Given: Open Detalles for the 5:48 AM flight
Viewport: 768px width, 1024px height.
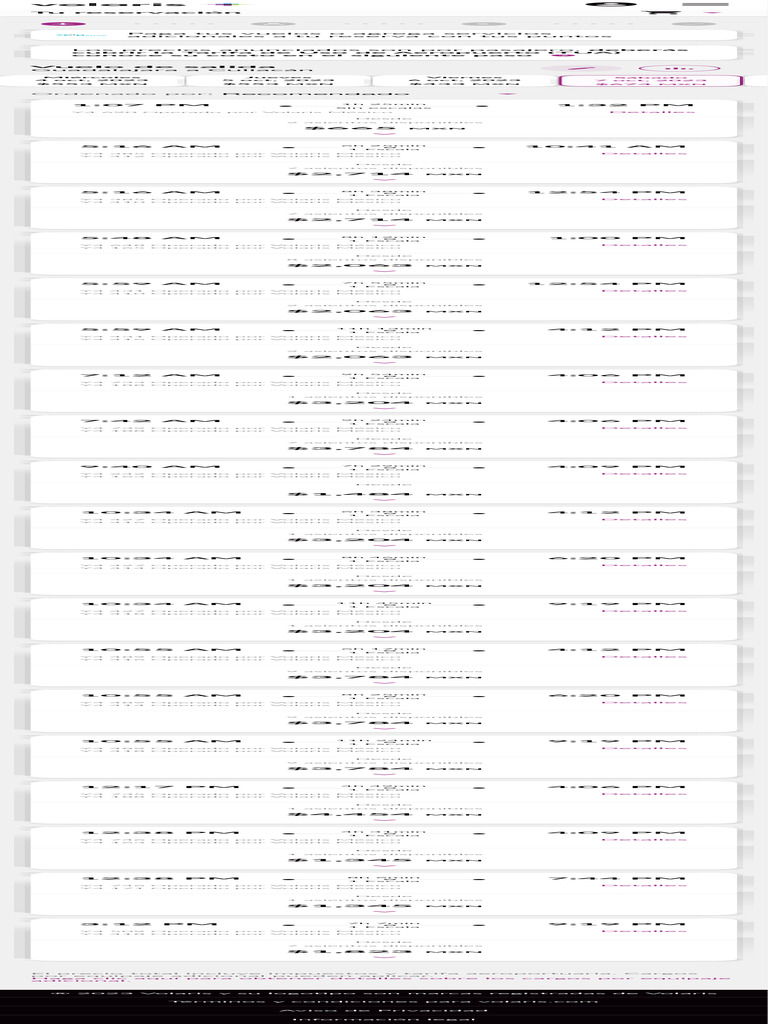Looking at the screenshot, I should point(644,245).
